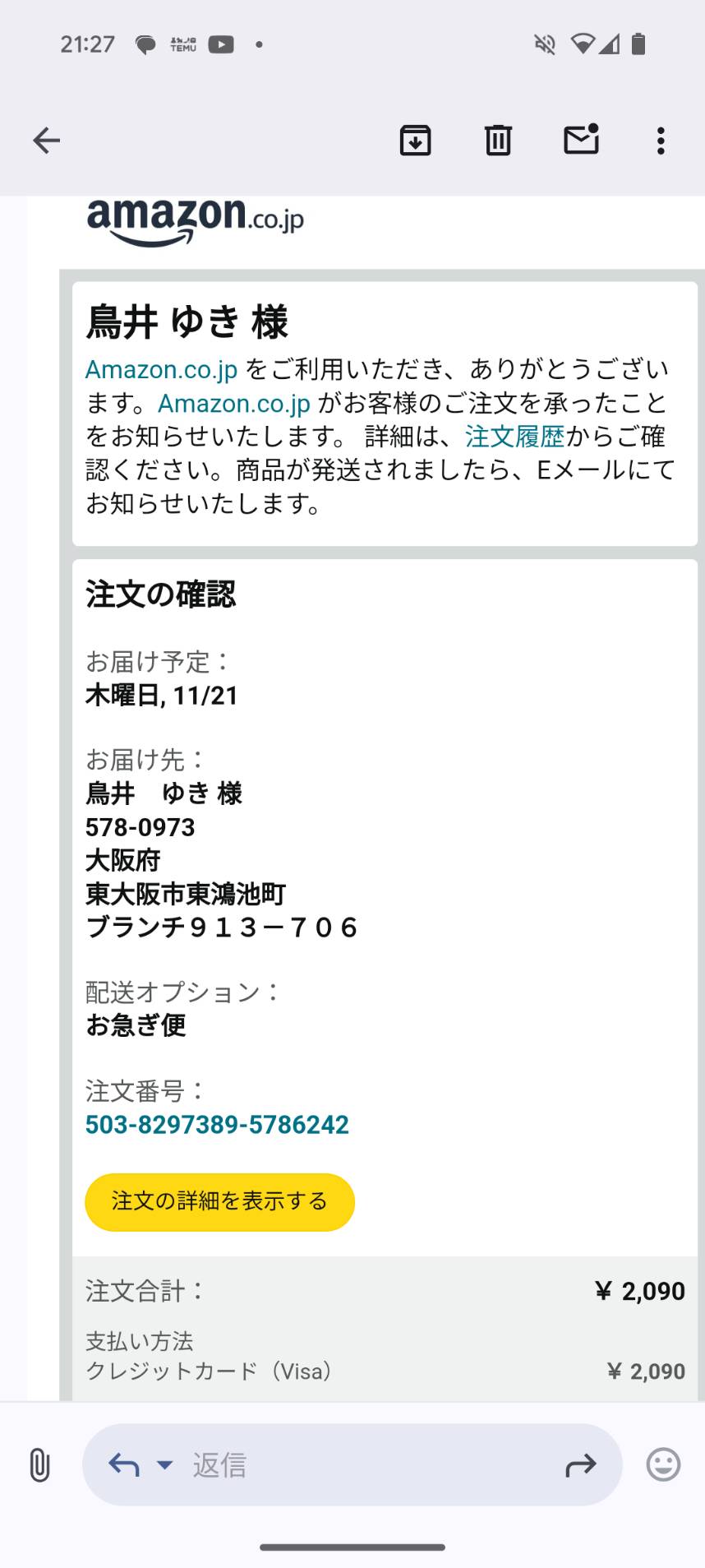Tap 注文の詳細を表示する button
This screenshot has height=1568, width=705.
[220, 1202]
